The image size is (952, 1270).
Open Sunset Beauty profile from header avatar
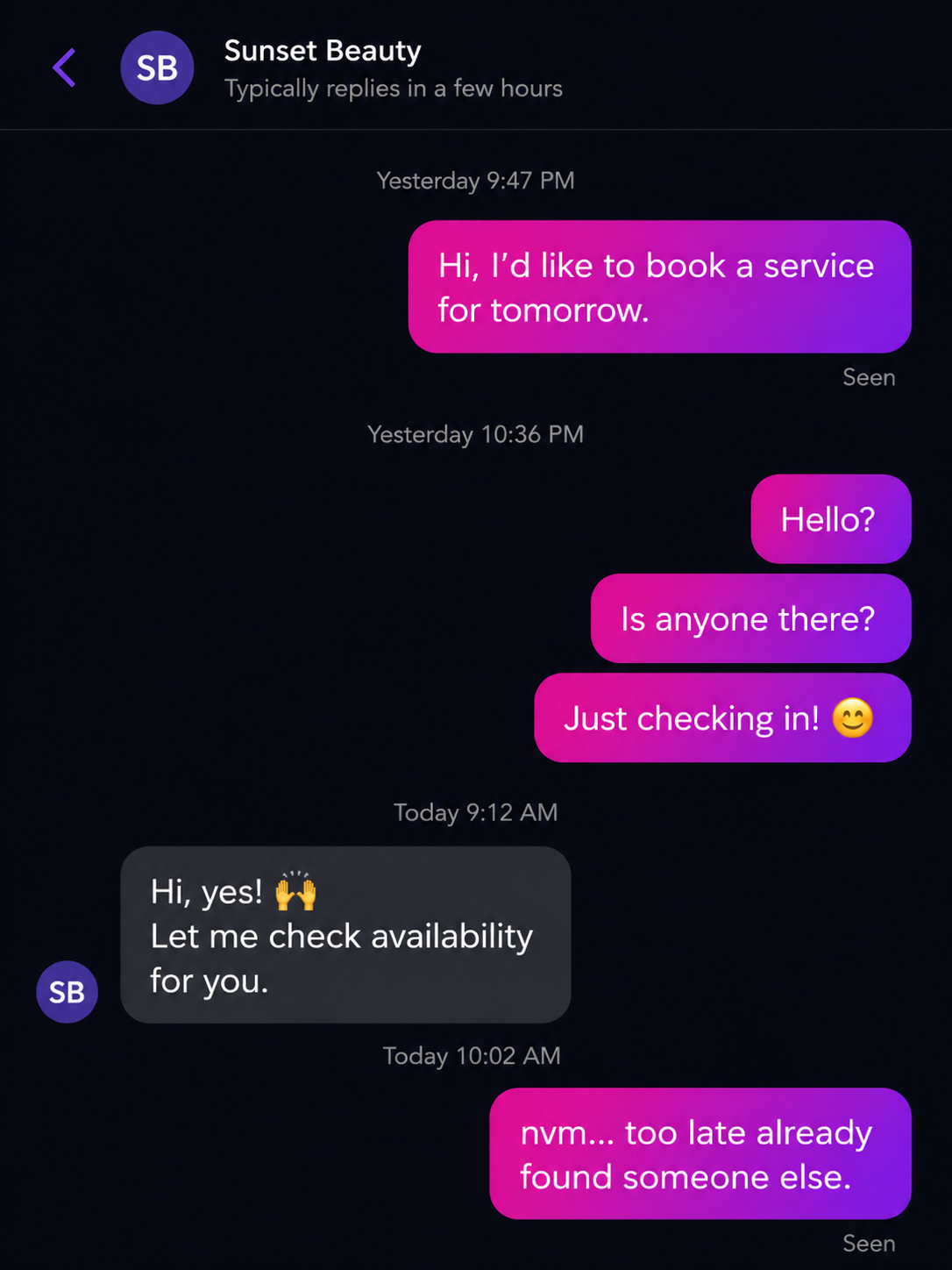click(x=157, y=68)
